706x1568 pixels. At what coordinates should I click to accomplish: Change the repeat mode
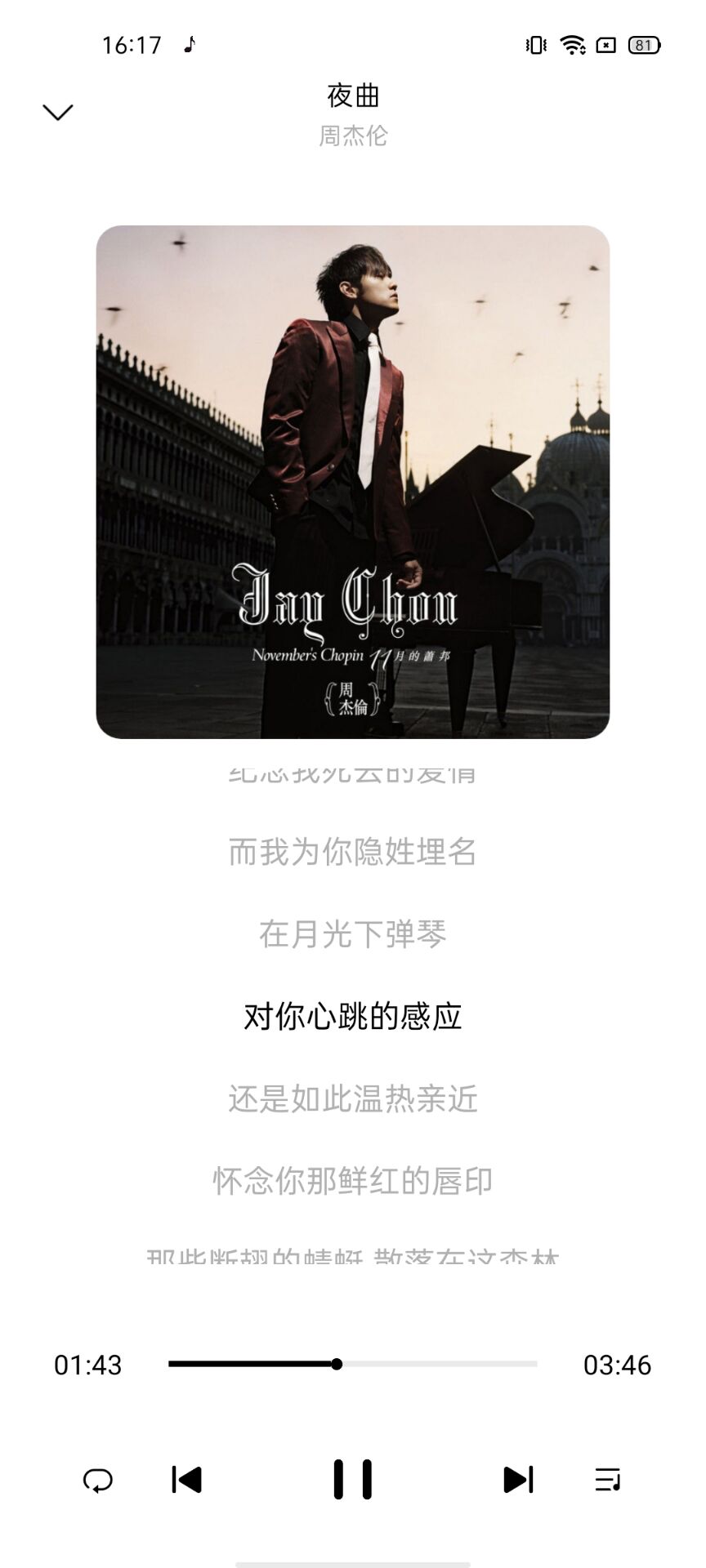point(98,1480)
